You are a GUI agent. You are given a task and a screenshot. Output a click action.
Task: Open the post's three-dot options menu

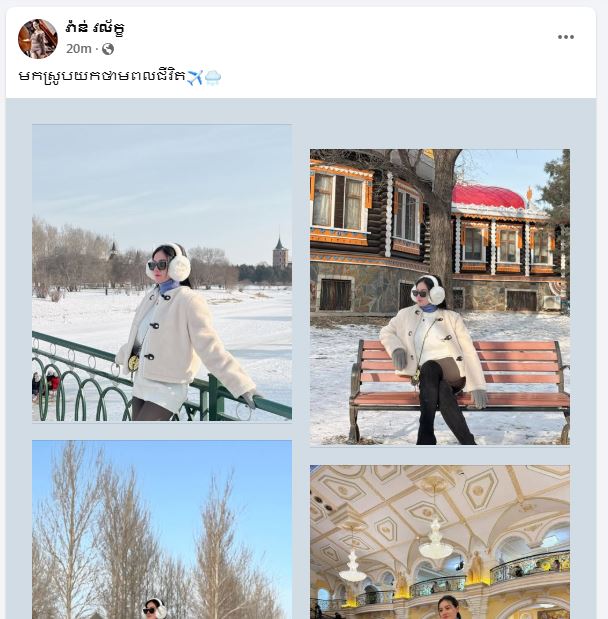coord(566,37)
